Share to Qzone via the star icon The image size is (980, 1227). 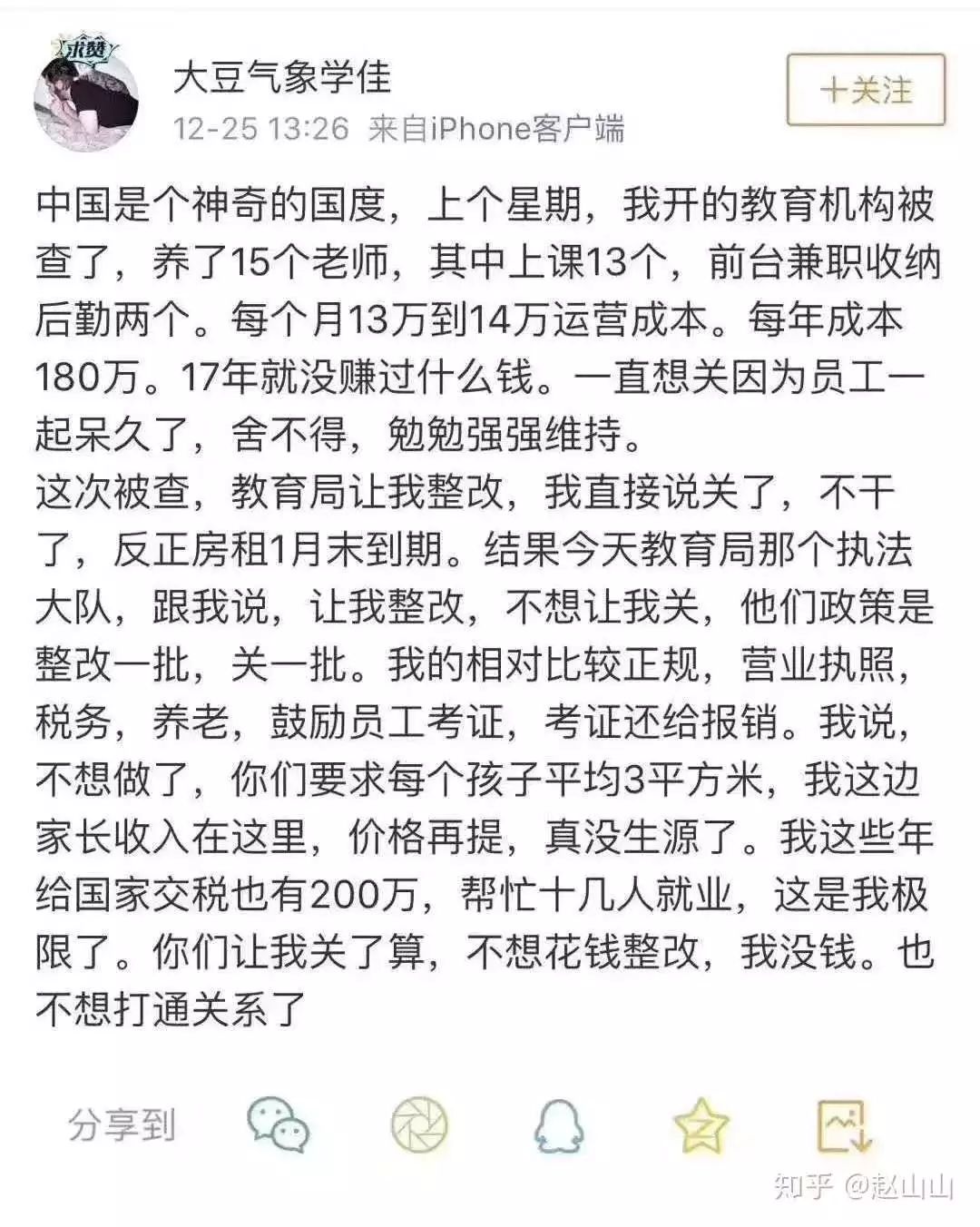tap(701, 1126)
